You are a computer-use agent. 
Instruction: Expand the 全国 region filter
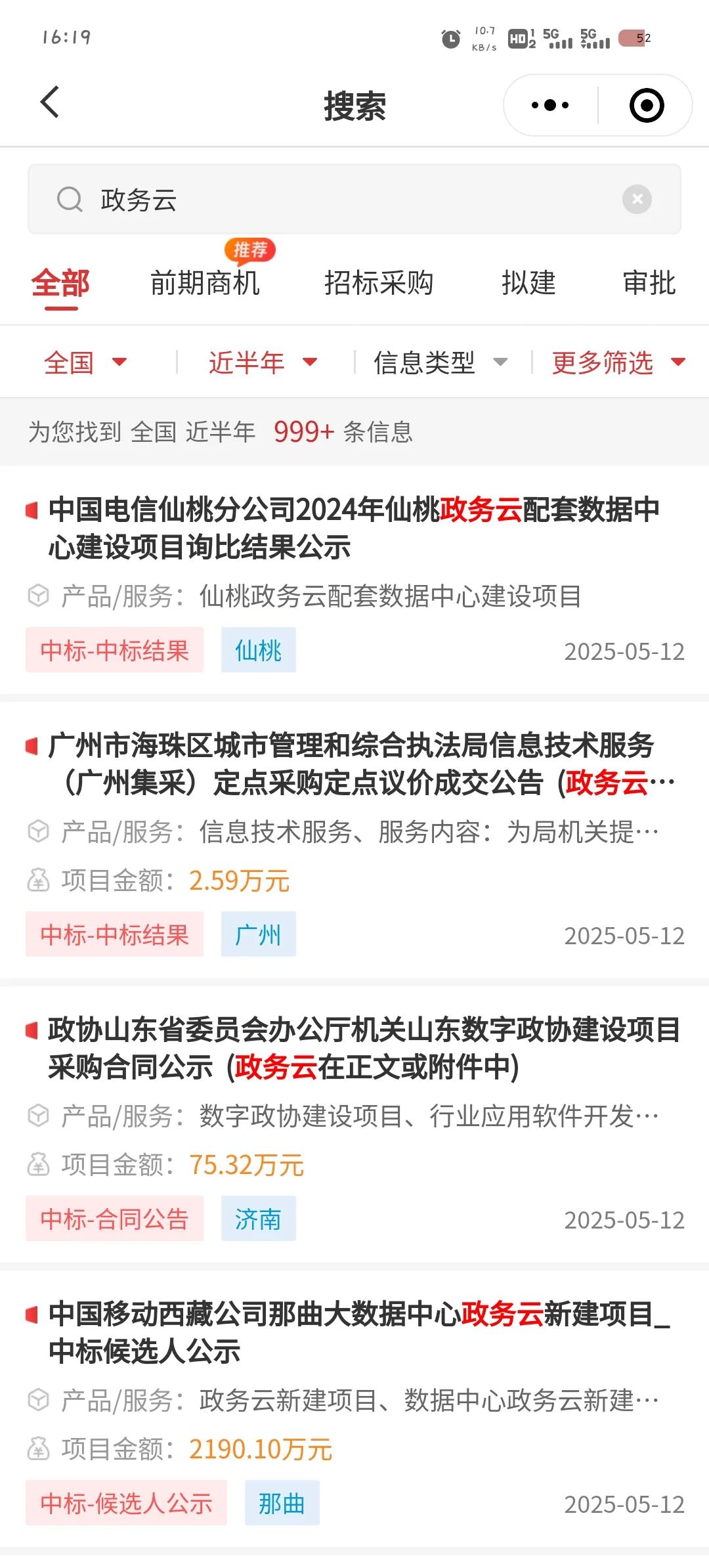pyautogui.click(x=85, y=362)
